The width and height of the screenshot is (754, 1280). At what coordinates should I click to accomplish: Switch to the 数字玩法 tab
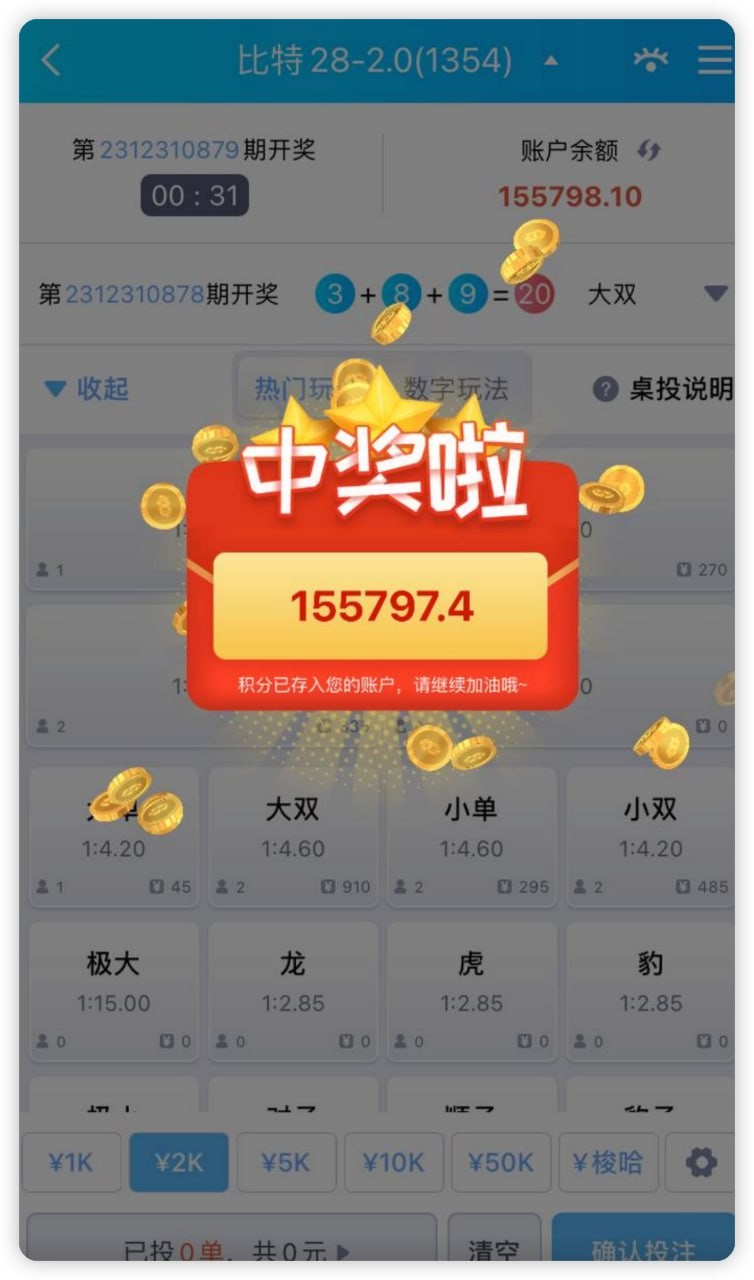pos(456,388)
